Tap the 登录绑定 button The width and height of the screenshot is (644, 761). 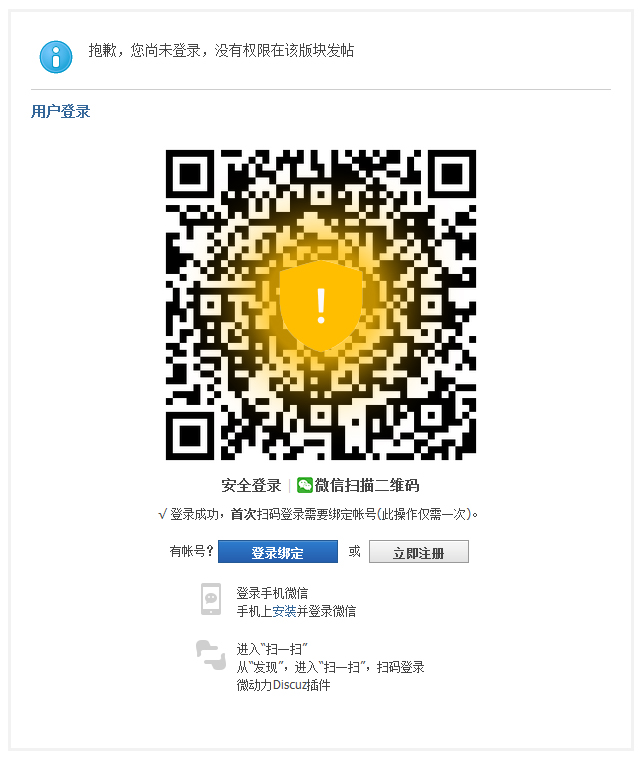point(278,552)
